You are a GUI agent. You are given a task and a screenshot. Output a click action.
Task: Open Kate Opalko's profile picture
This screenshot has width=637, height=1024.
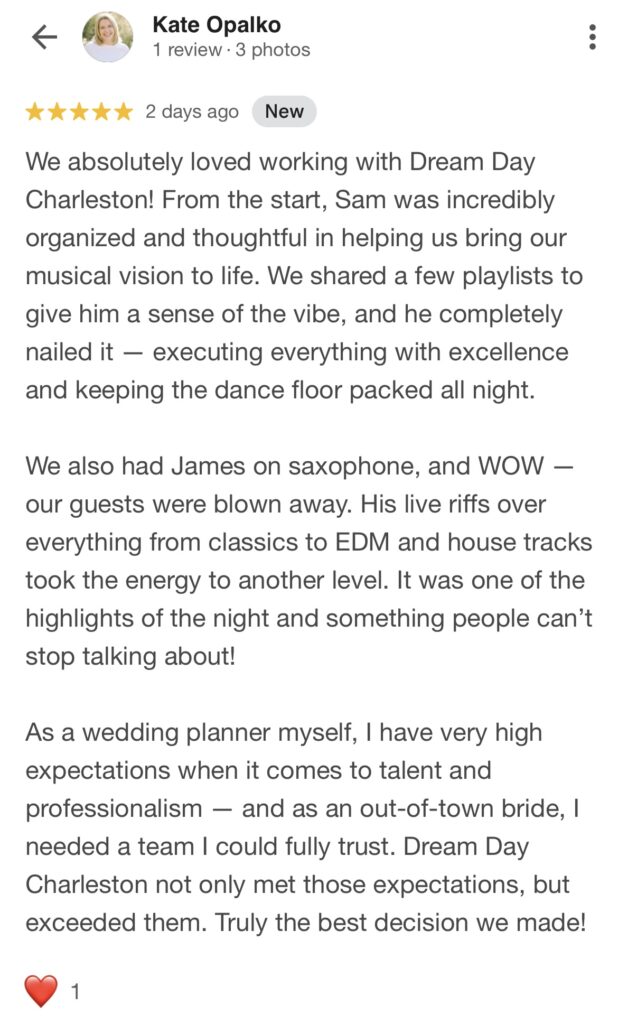tap(107, 38)
